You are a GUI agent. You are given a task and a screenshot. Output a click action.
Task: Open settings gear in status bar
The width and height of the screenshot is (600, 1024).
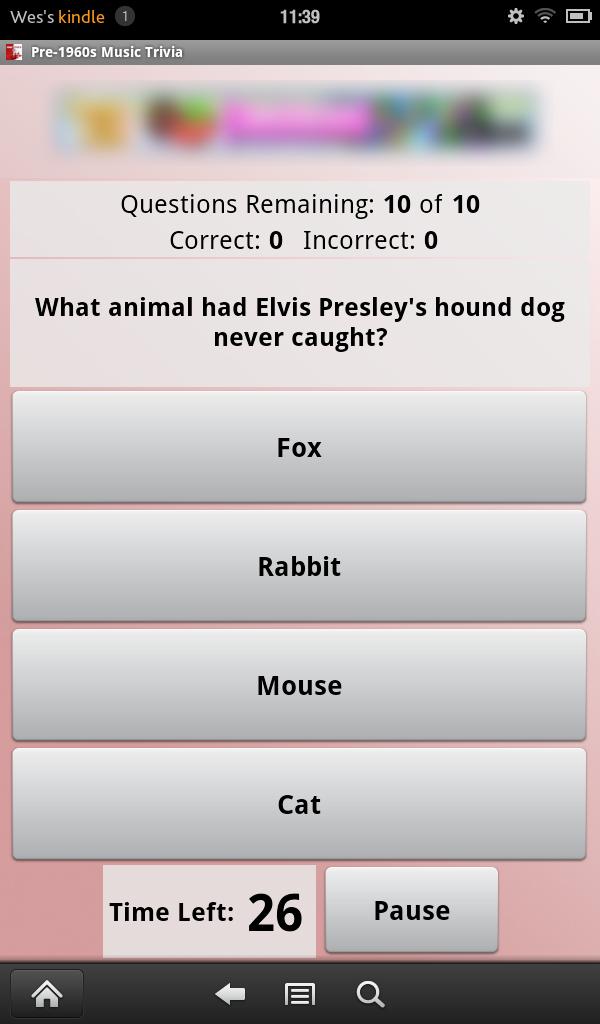516,16
